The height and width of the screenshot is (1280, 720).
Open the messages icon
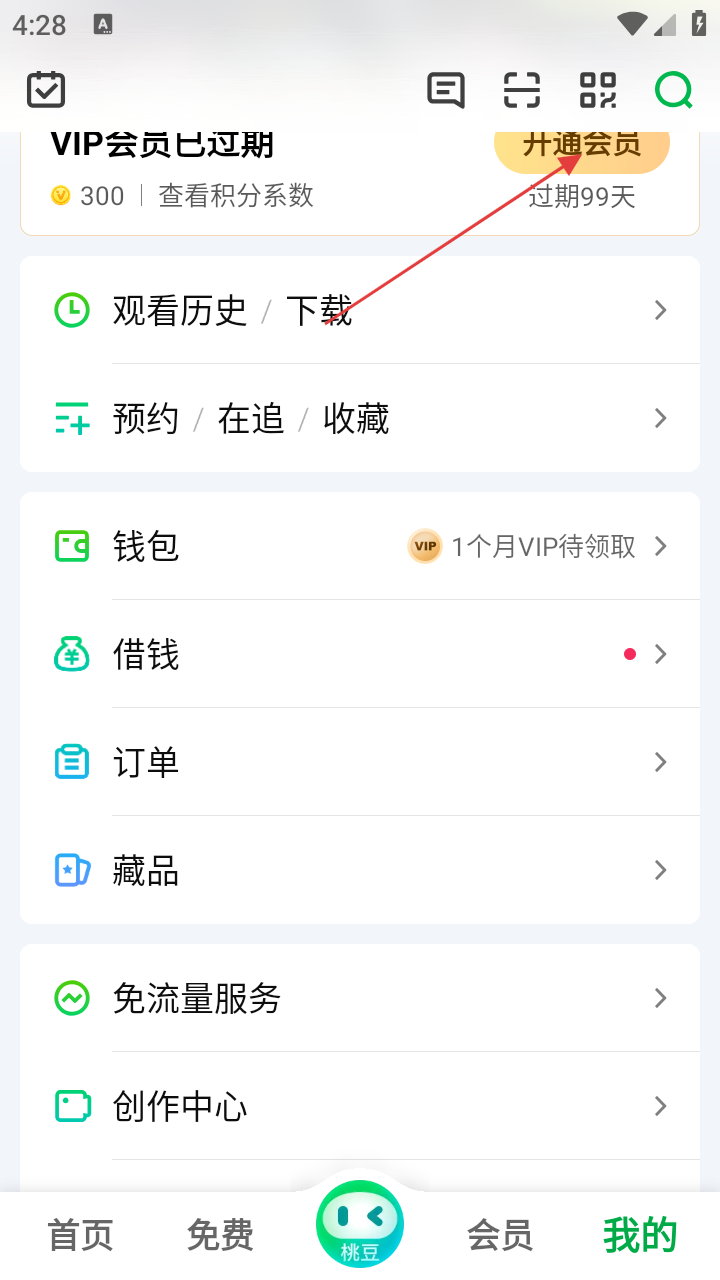pyautogui.click(x=445, y=90)
